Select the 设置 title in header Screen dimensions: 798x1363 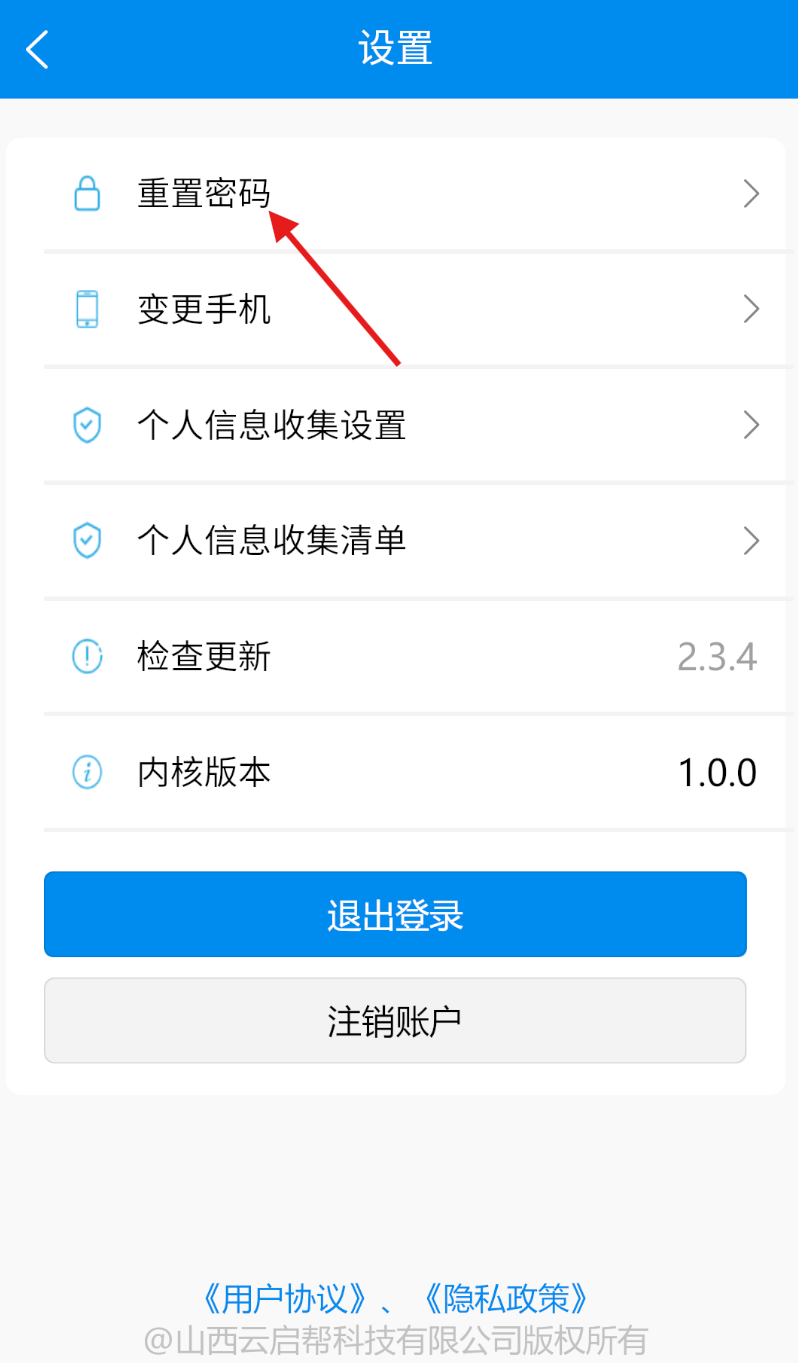(395, 48)
